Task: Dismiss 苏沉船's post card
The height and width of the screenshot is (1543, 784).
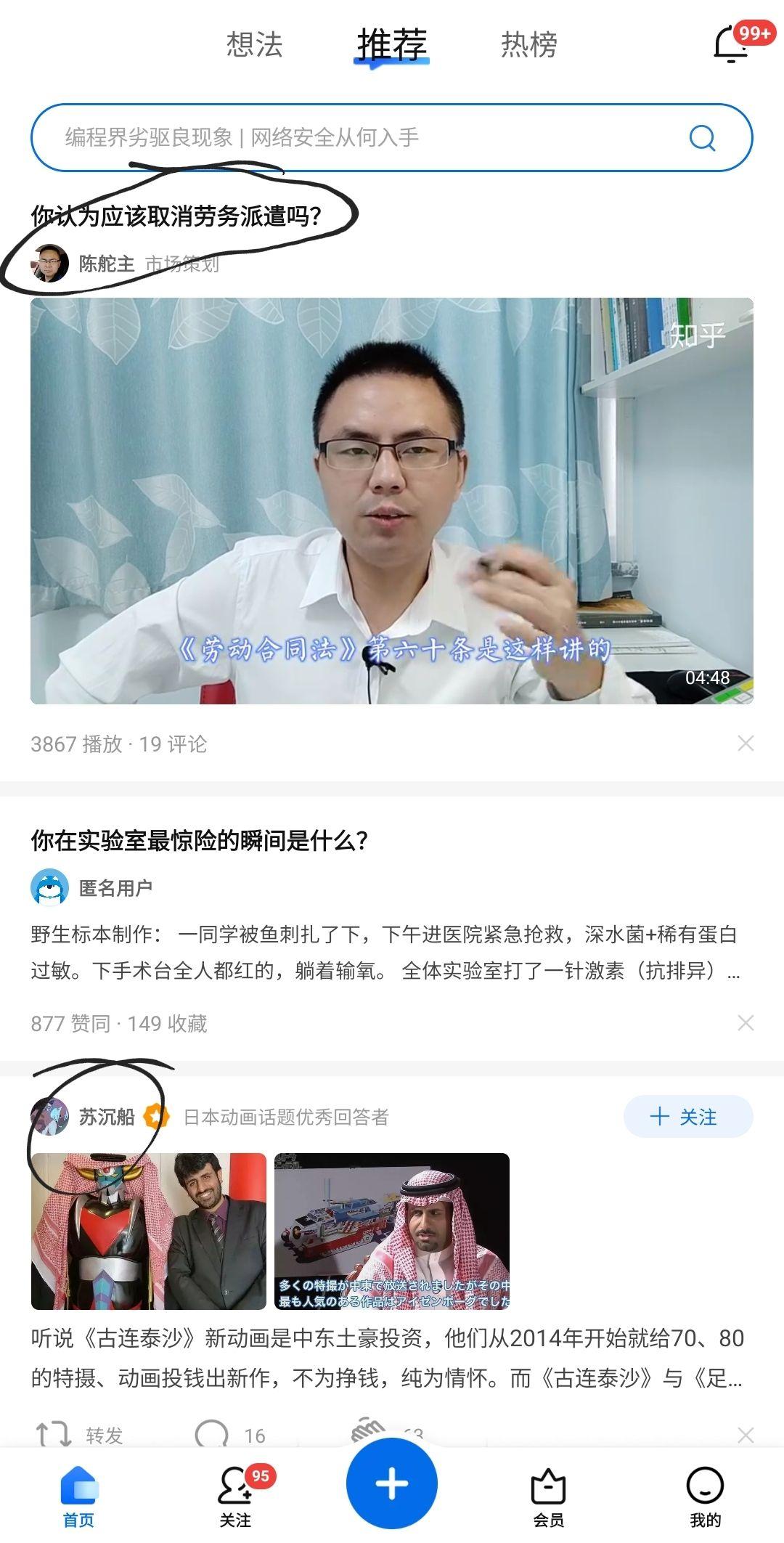Action: point(746,1434)
